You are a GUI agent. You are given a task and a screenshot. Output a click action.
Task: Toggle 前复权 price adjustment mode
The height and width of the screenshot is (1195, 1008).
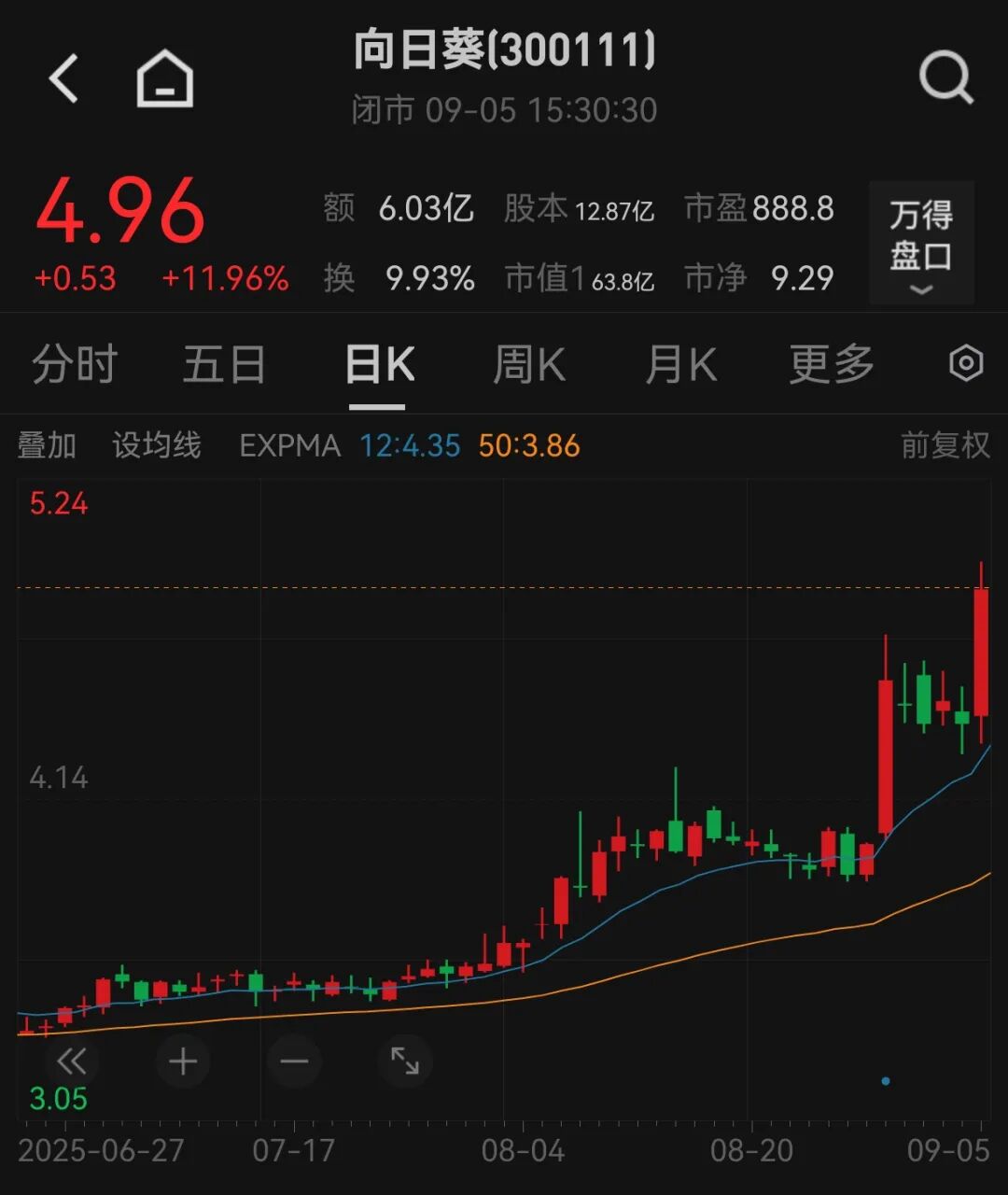pos(943,445)
